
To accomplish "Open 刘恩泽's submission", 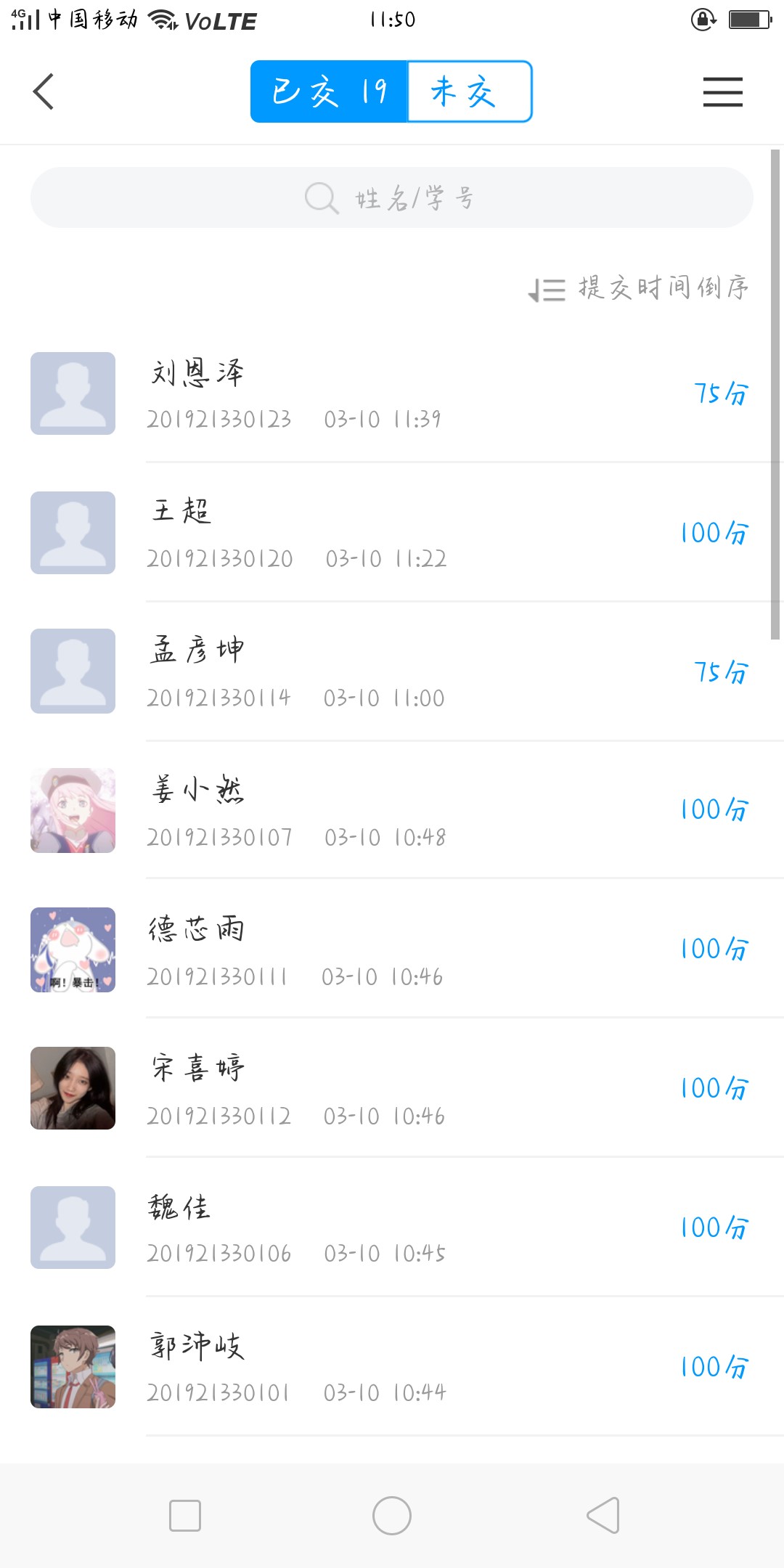I will (392, 393).
